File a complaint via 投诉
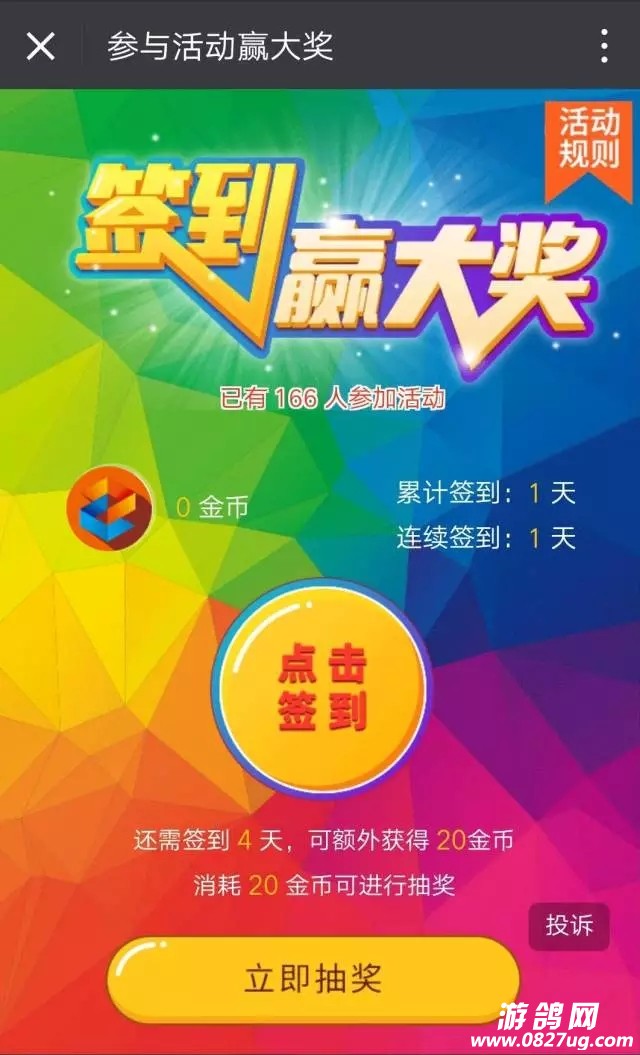 click(569, 925)
